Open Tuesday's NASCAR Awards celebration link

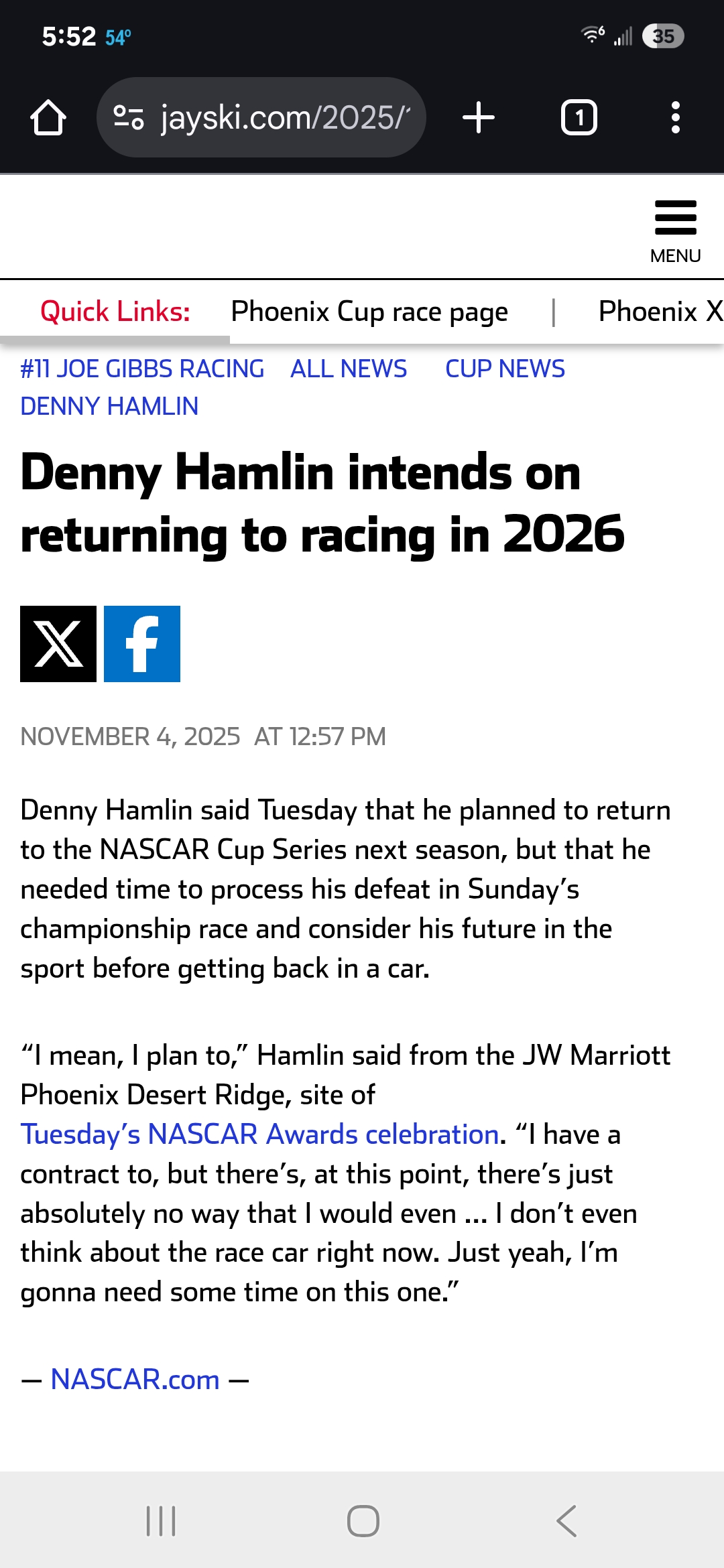259,1134
